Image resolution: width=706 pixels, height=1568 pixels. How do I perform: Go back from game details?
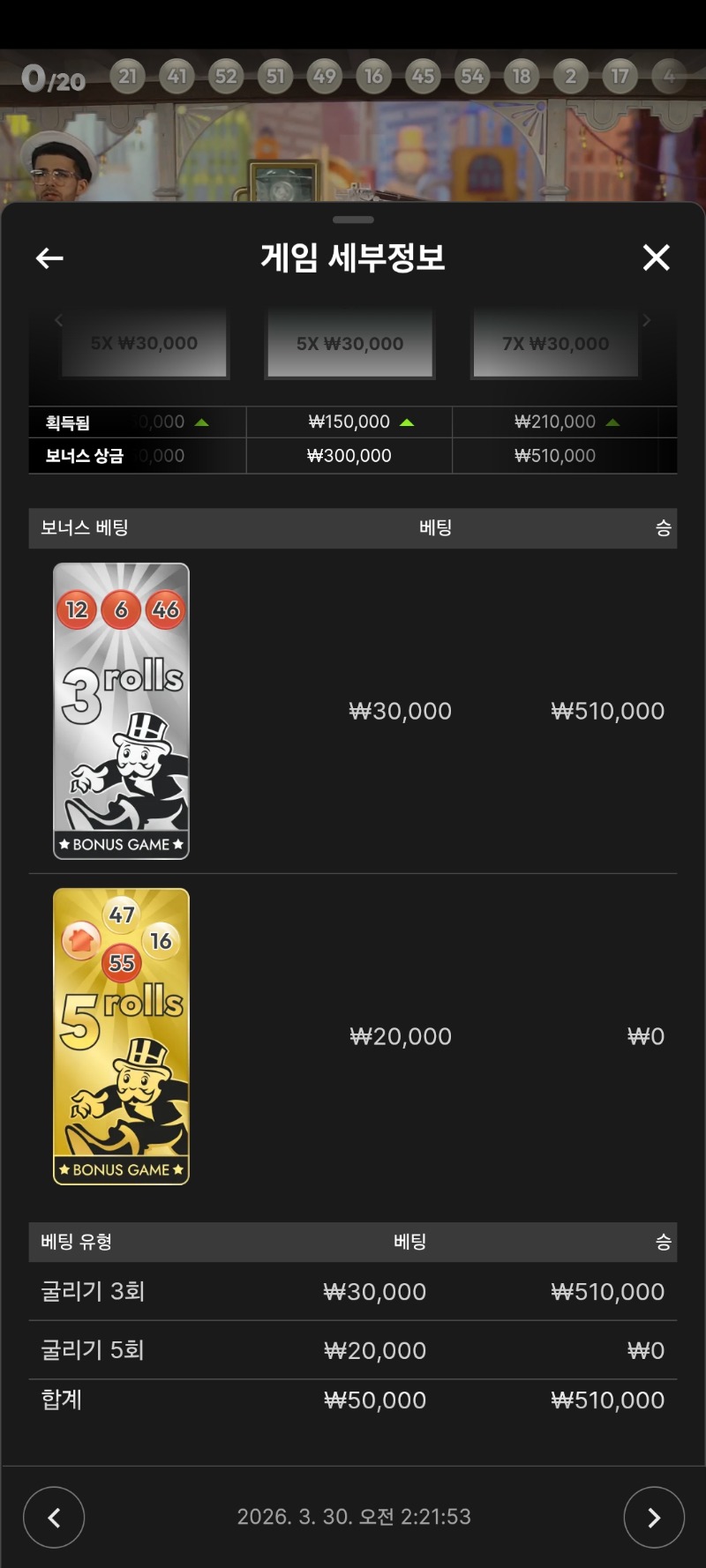point(49,258)
